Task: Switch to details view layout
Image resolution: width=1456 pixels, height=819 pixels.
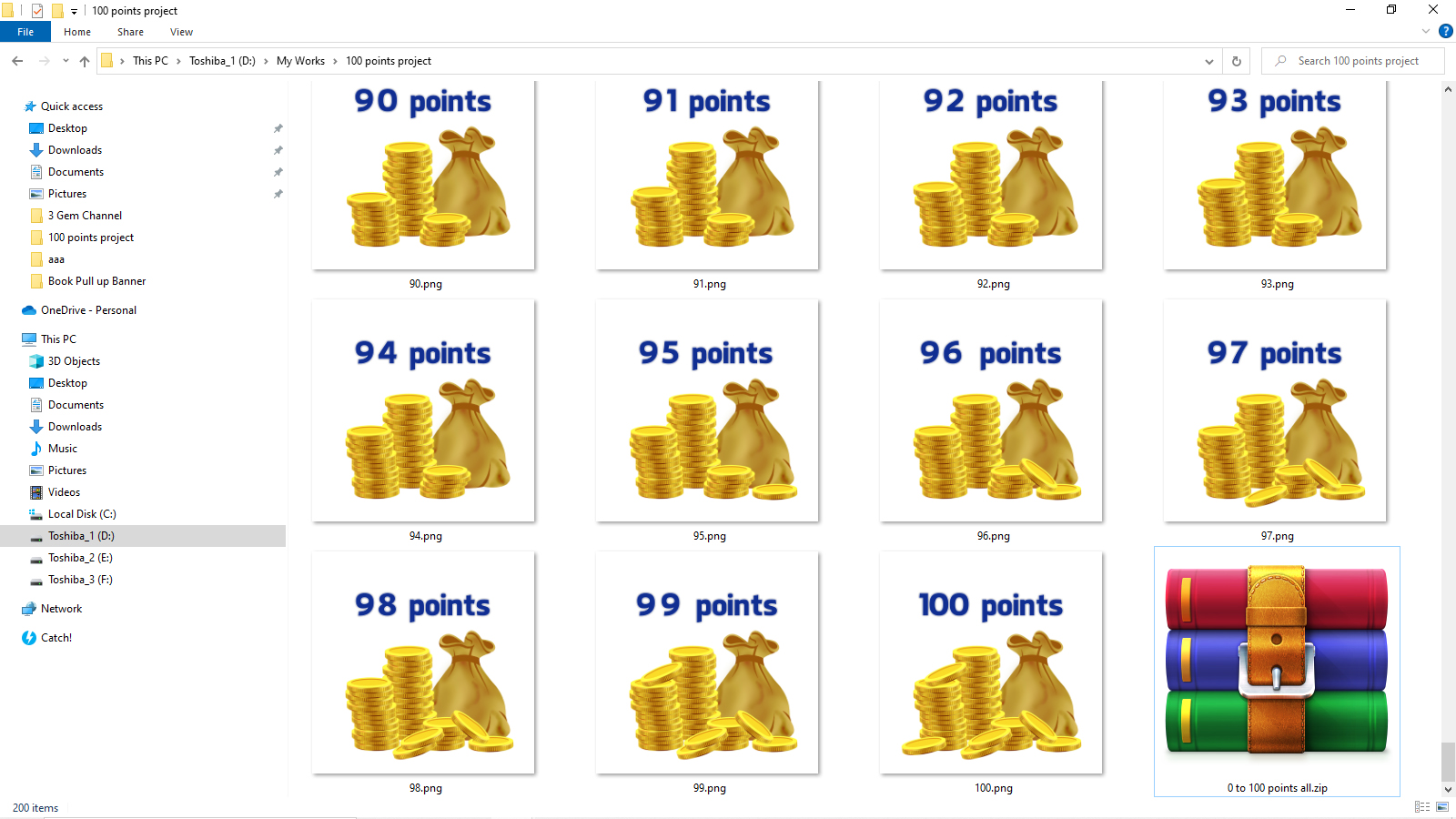Action: [x=1422, y=807]
